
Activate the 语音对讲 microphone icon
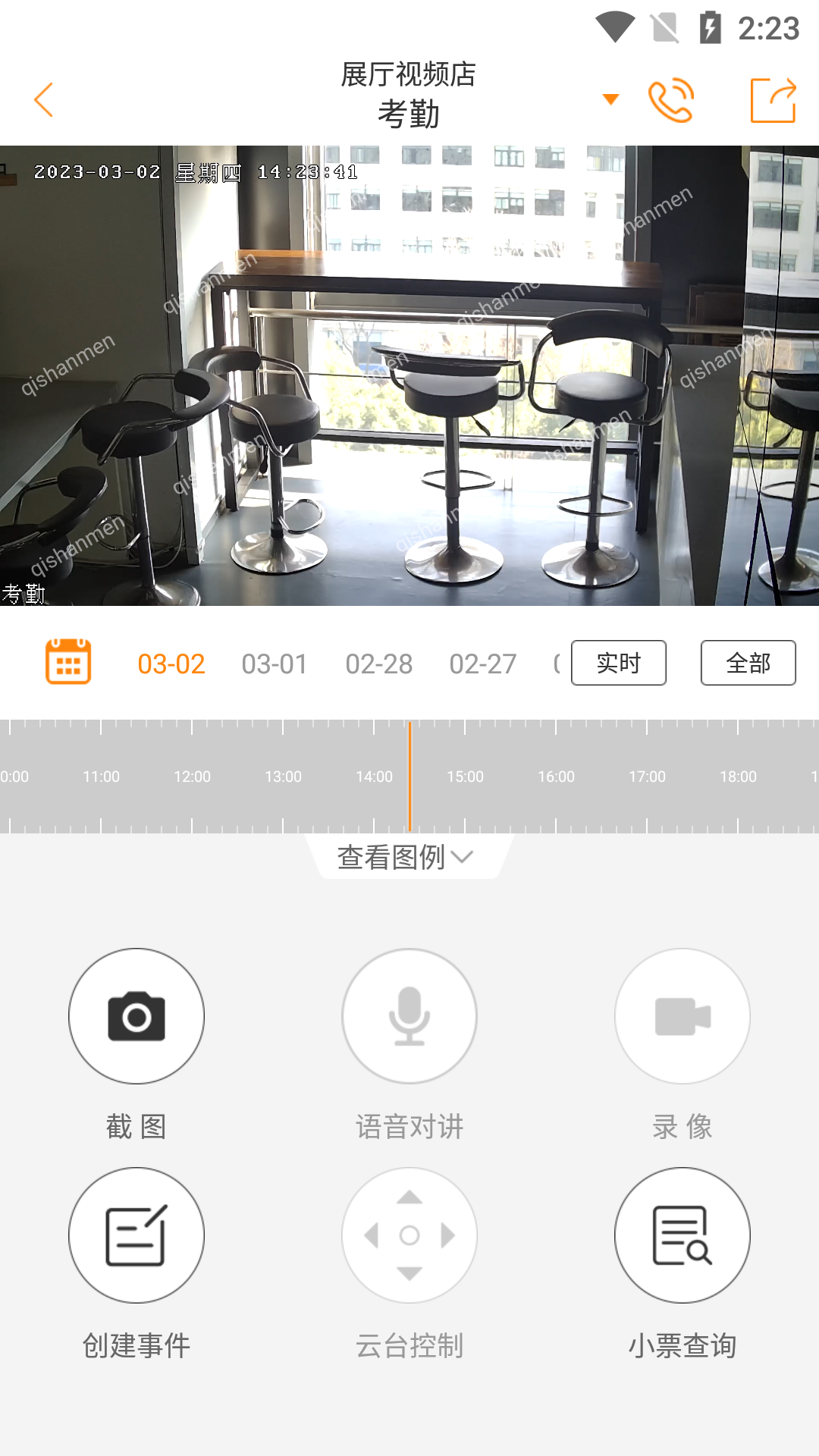pyautogui.click(x=409, y=1015)
